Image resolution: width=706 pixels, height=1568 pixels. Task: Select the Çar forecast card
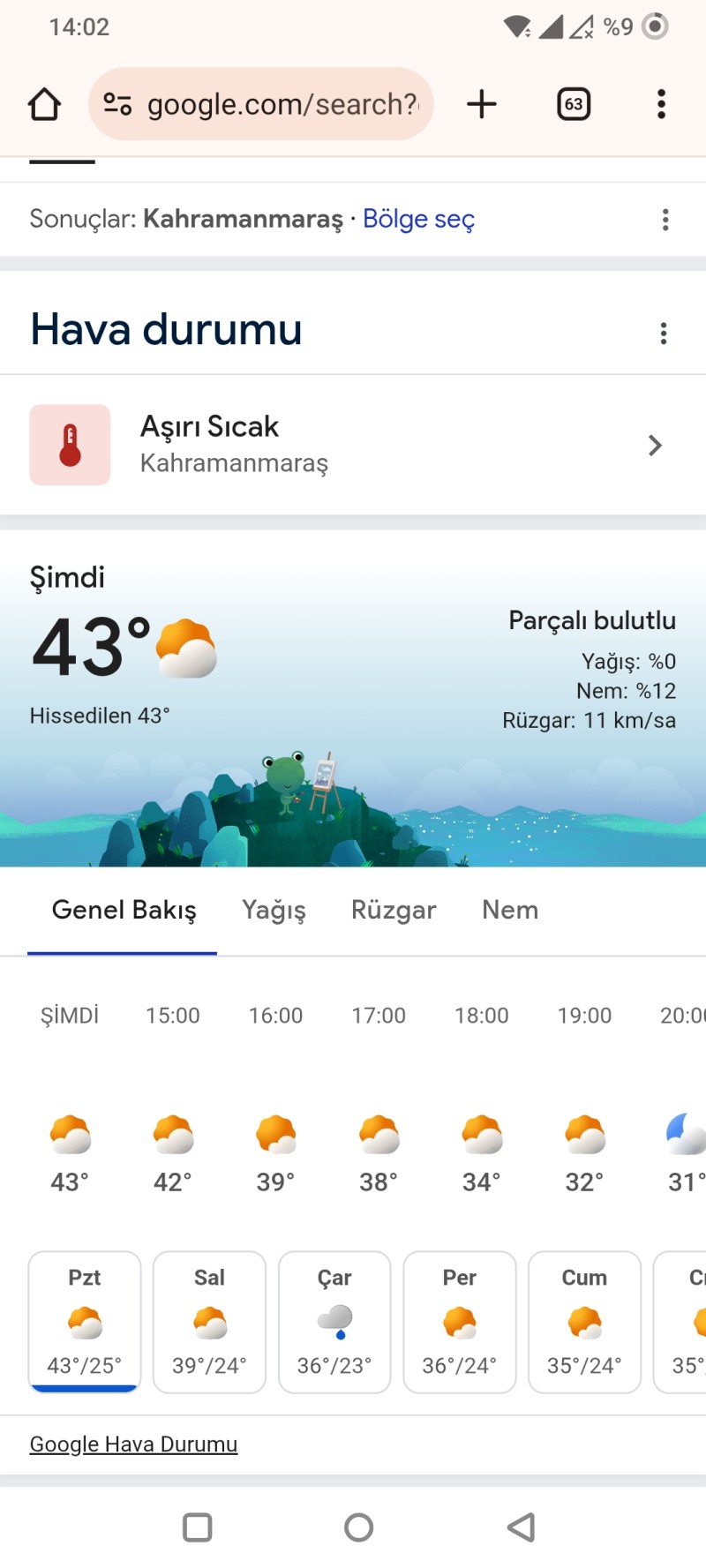click(334, 1321)
